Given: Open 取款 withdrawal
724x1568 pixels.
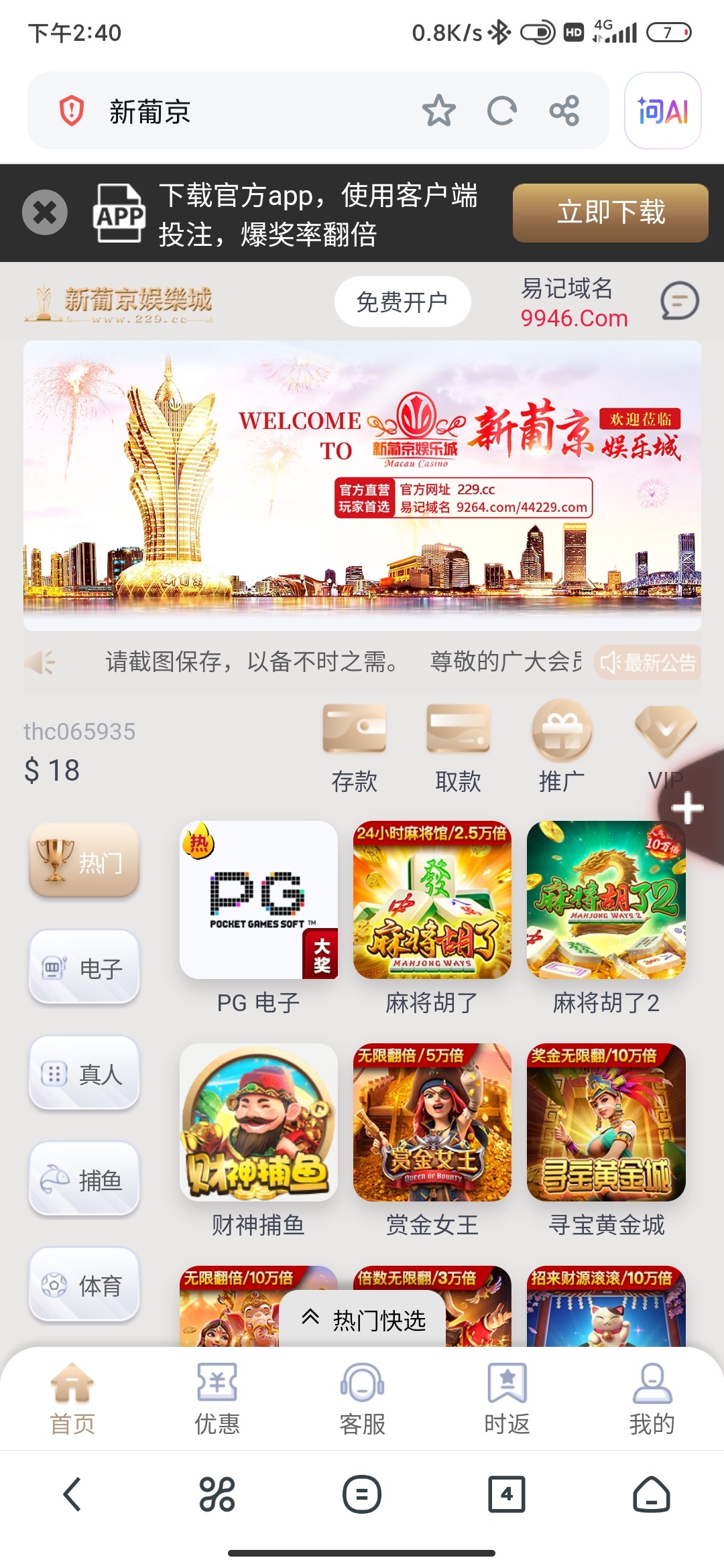Looking at the screenshot, I should pos(458,747).
